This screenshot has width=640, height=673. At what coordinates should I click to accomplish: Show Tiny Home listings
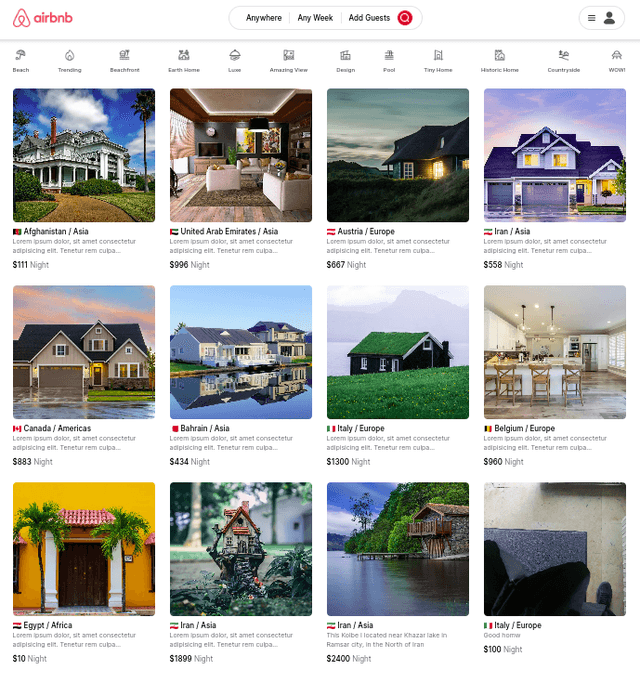pos(438,60)
